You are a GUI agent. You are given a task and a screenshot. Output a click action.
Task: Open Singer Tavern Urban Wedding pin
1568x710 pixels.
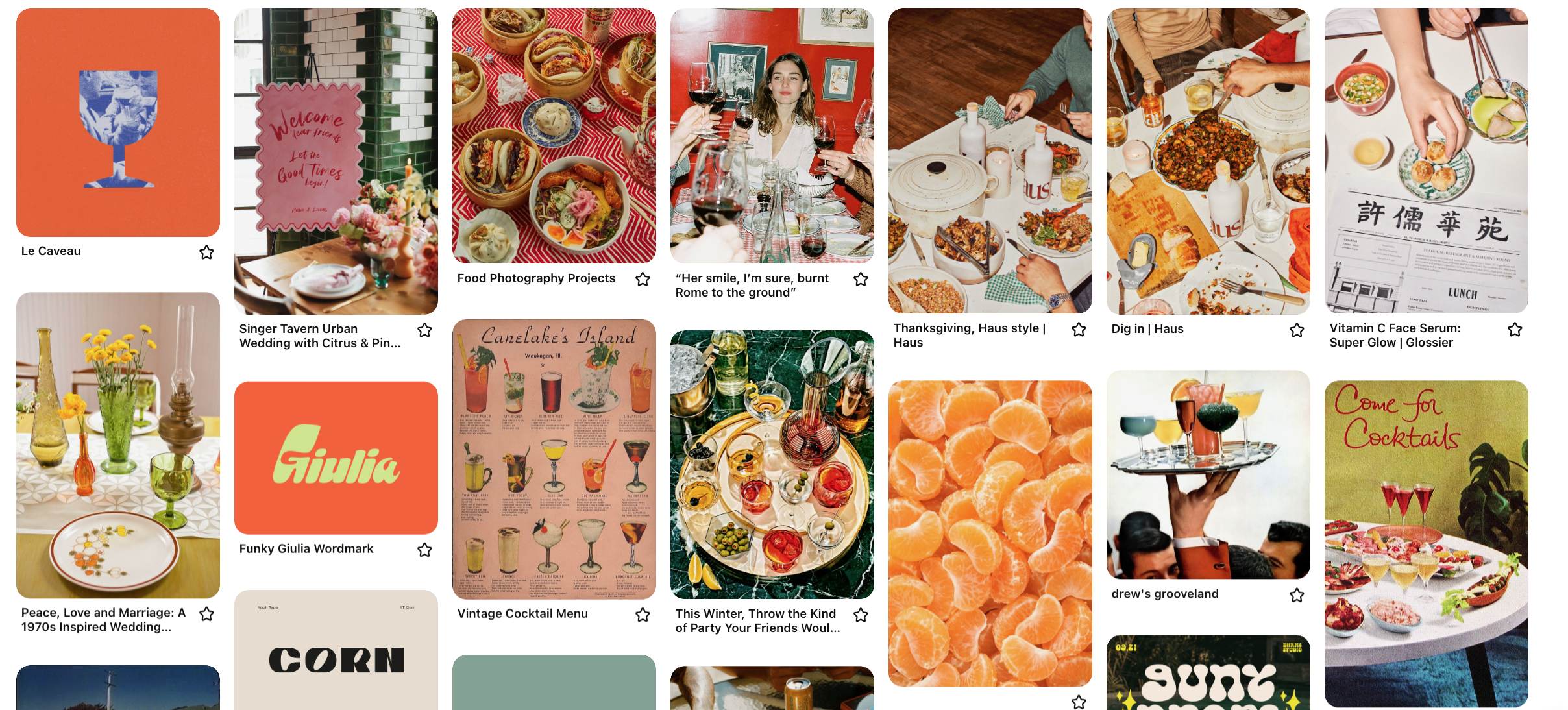pyautogui.click(x=336, y=161)
